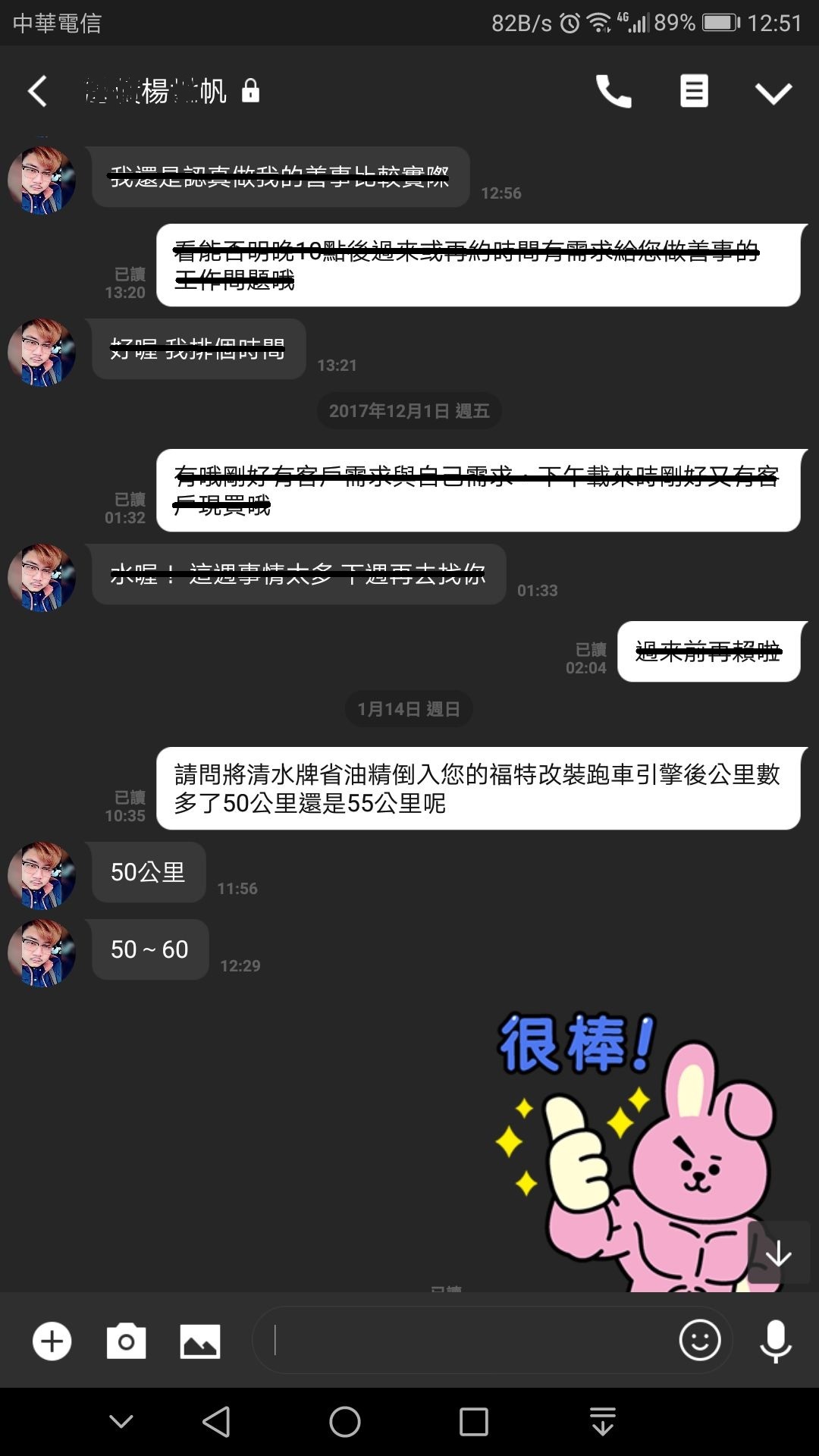The image size is (819, 1456).
Task: Launch the camera from the chat bar
Action: pos(126,1341)
